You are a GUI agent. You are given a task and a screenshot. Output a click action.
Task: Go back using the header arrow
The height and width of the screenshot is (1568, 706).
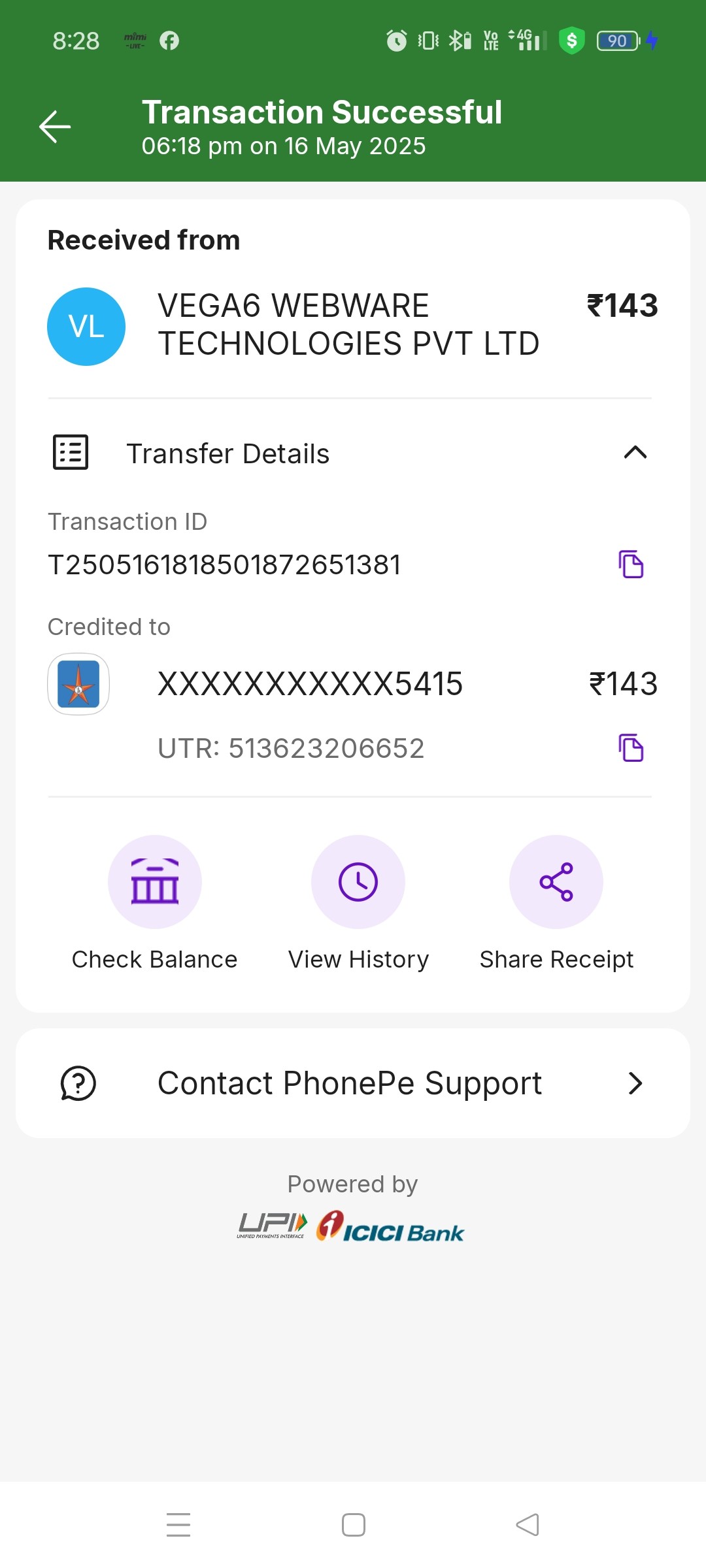coord(55,127)
